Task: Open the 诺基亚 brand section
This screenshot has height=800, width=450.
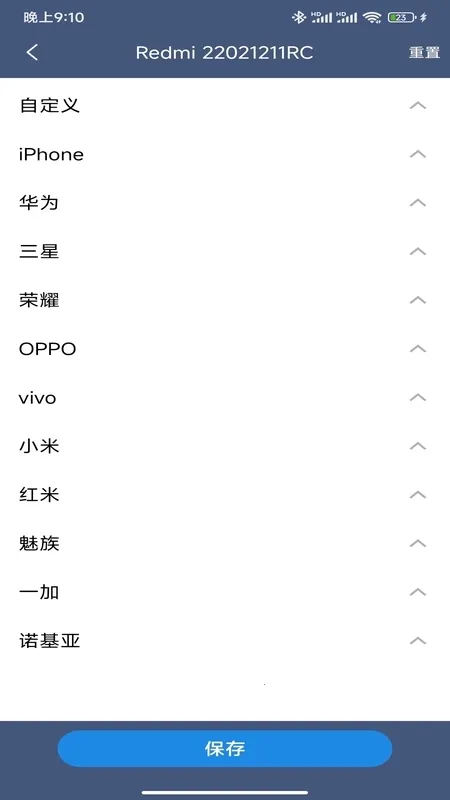Action: (225, 641)
